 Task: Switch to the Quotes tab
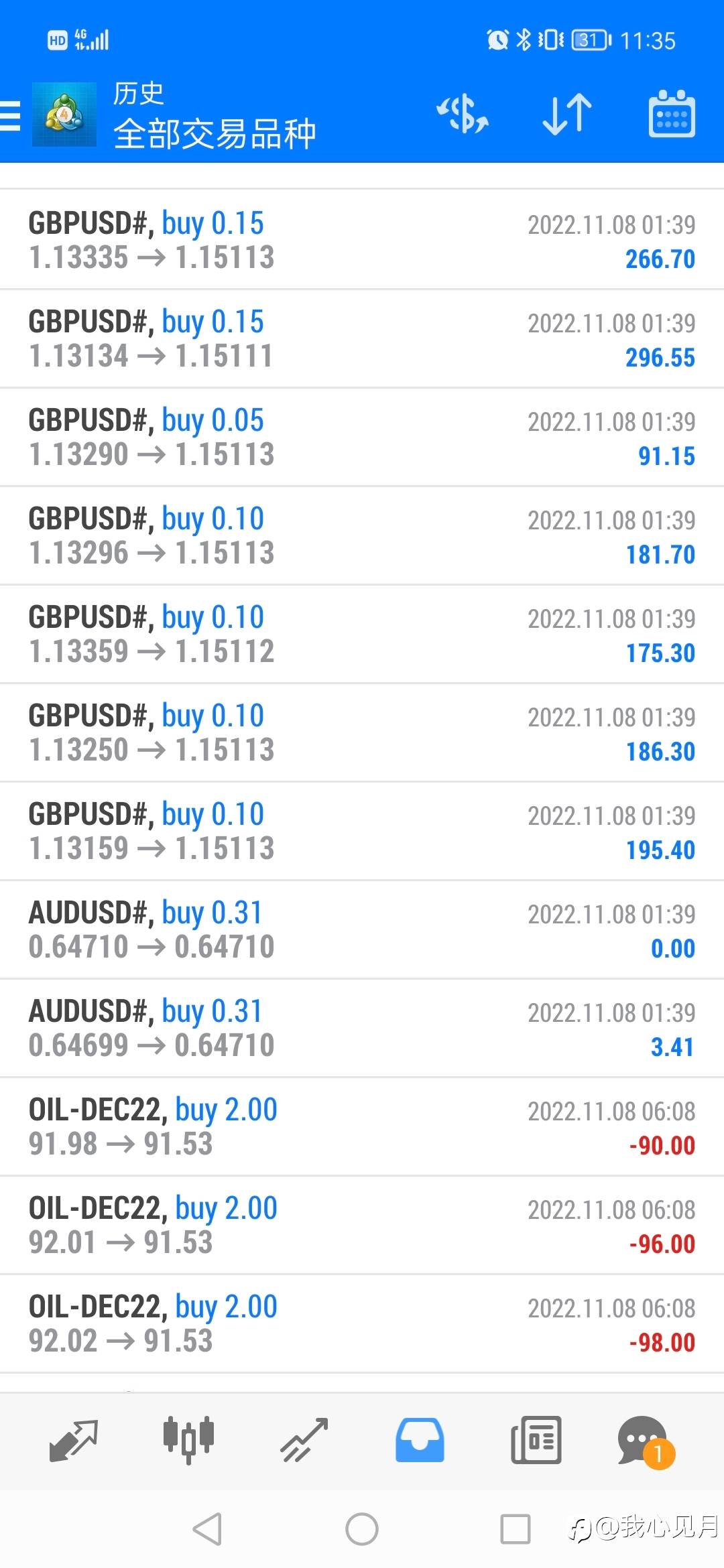(x=74, y=1440)
